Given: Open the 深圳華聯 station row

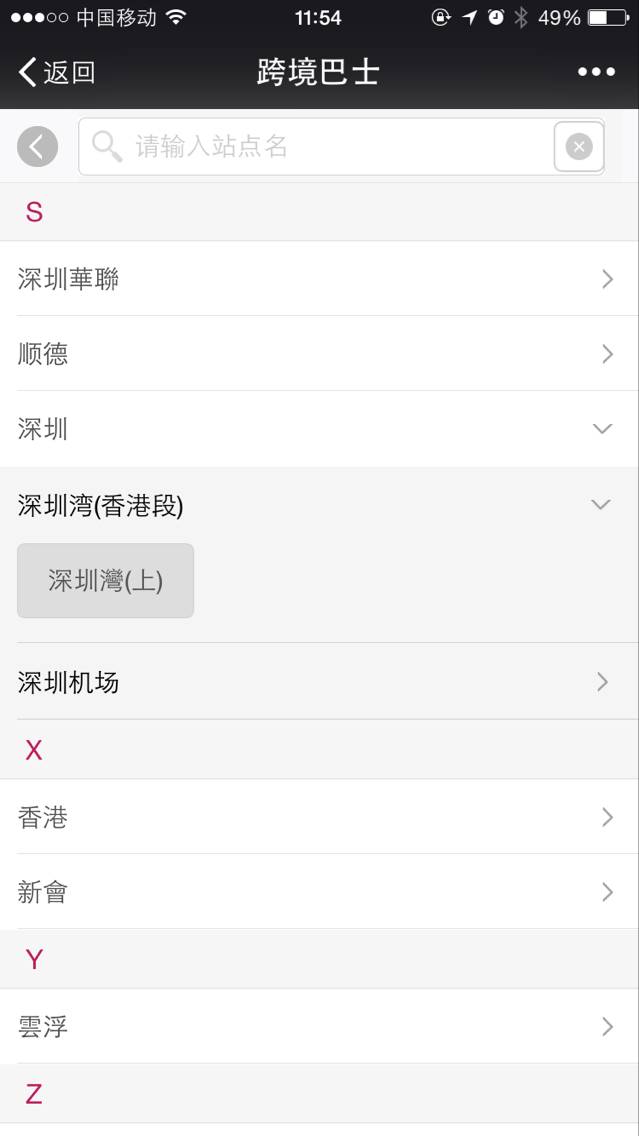Looking at the screenshot, I should (320, 279).
